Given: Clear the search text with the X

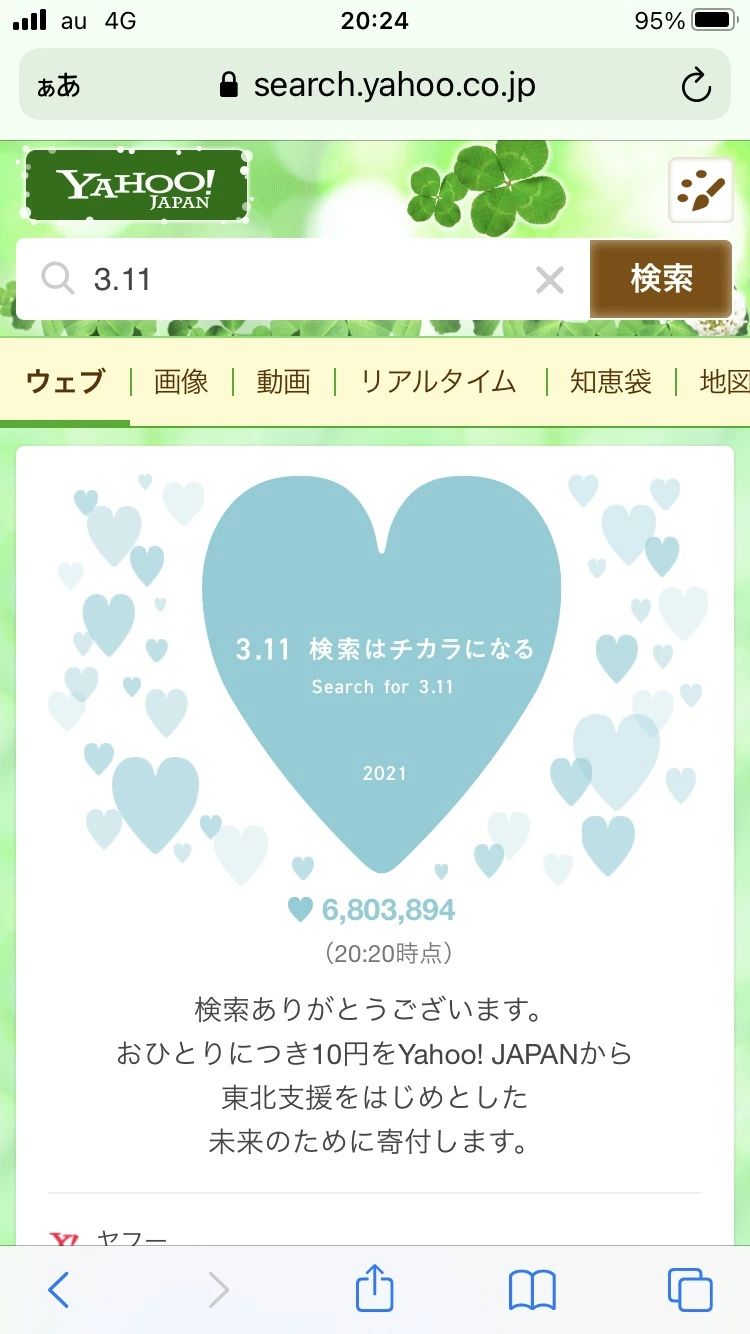Looking at the screenshot, I should 550,280.
